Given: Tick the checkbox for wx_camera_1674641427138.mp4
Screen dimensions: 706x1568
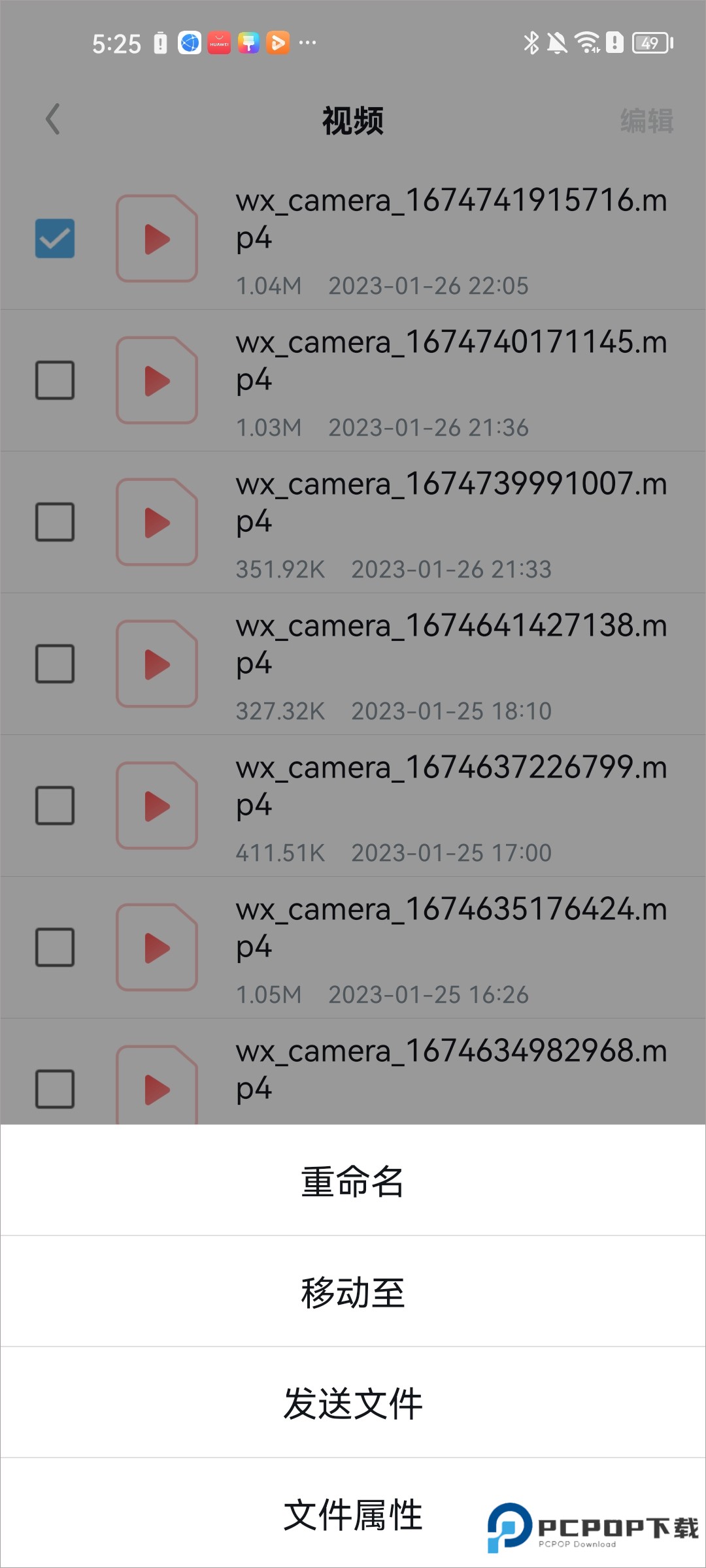Looking at the screenshot, I should point(55,664).
